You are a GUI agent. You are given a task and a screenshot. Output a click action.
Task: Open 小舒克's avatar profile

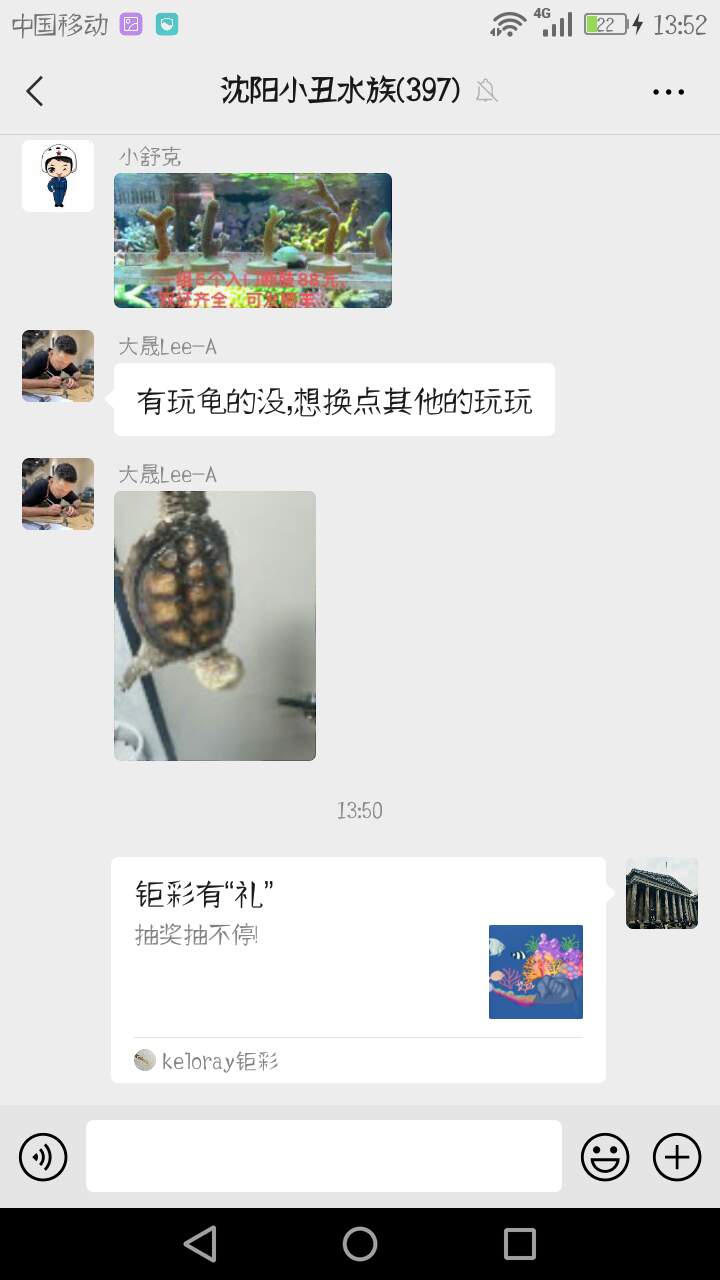(58, 176)
